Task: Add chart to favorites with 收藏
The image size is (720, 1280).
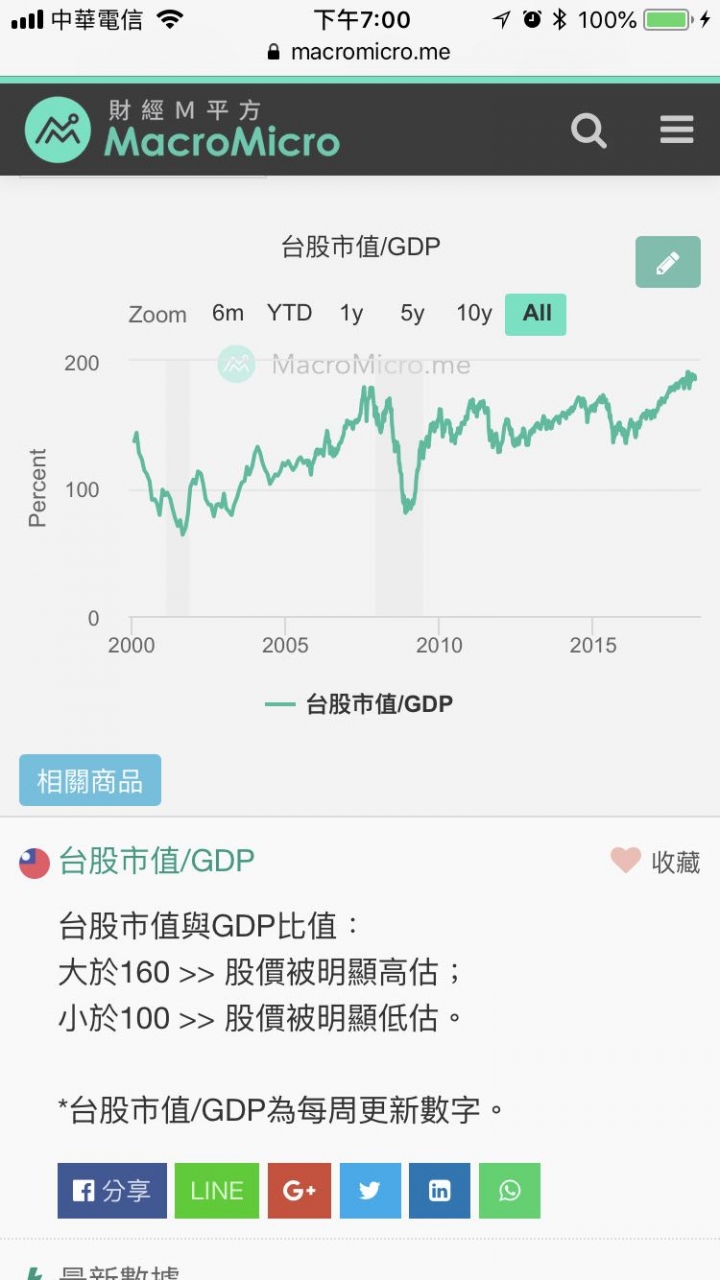Action: point(655,861)
